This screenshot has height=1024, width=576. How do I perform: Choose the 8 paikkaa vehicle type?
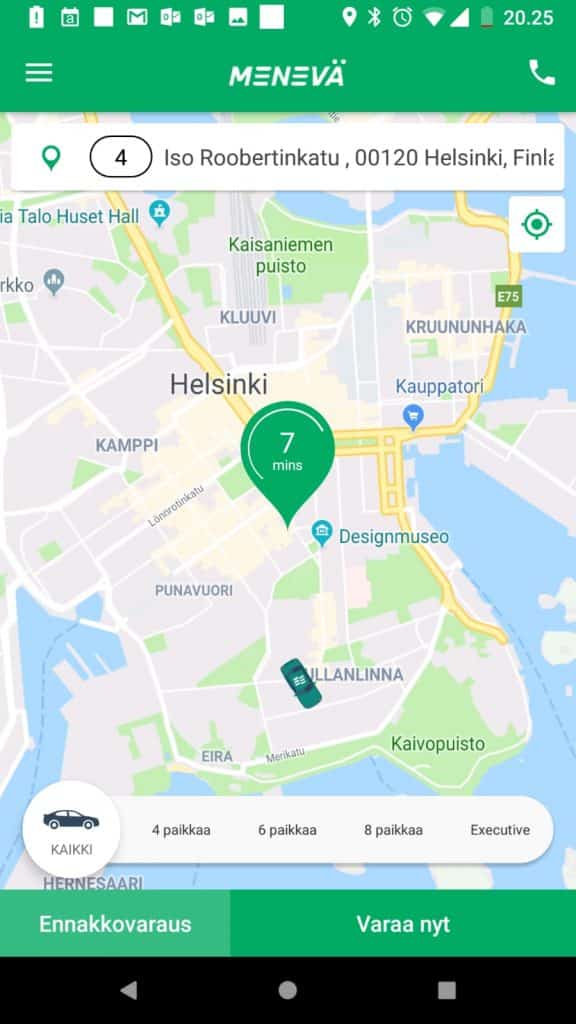click(x=393, y=830)
